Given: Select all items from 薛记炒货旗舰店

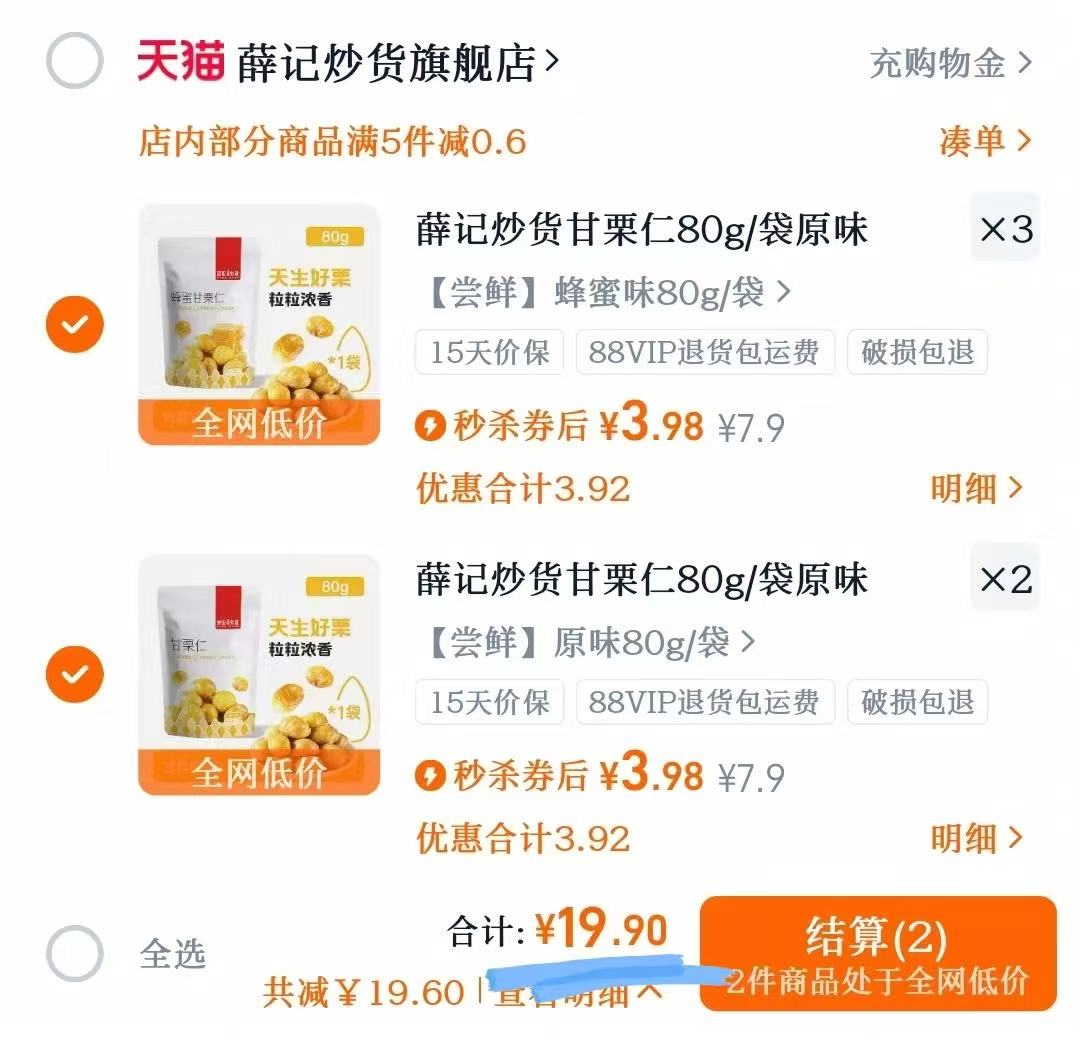Looking at the screenshot, I should (75, 61).
